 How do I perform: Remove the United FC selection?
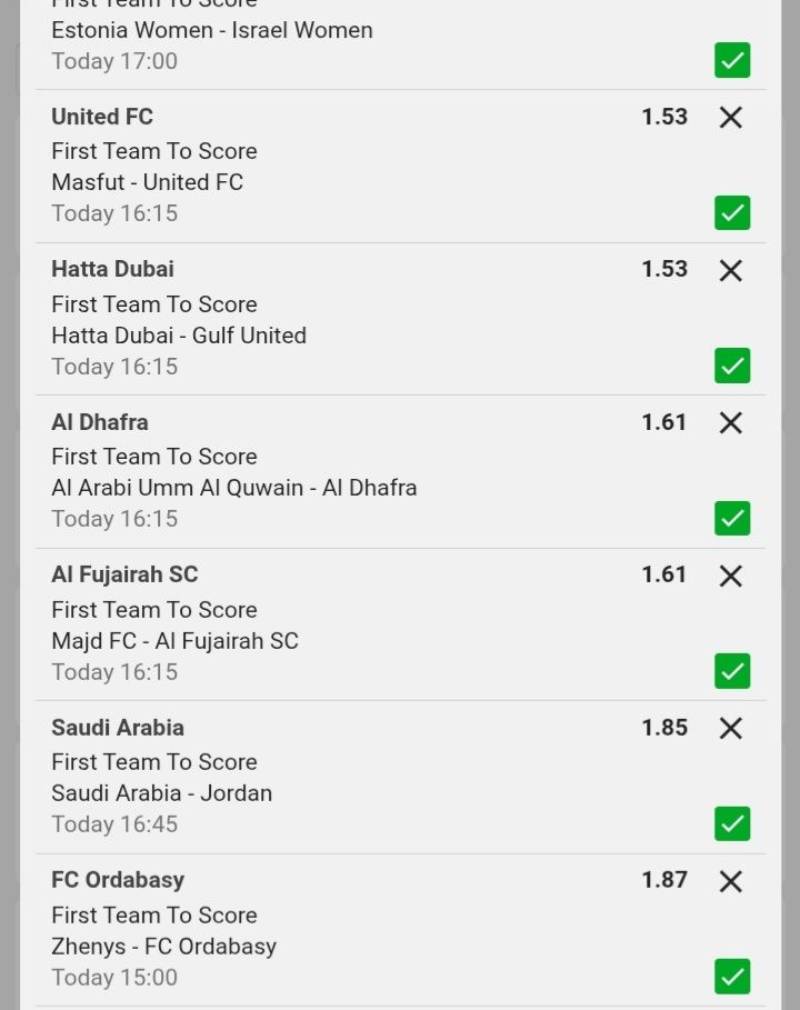tap(731, 118)
